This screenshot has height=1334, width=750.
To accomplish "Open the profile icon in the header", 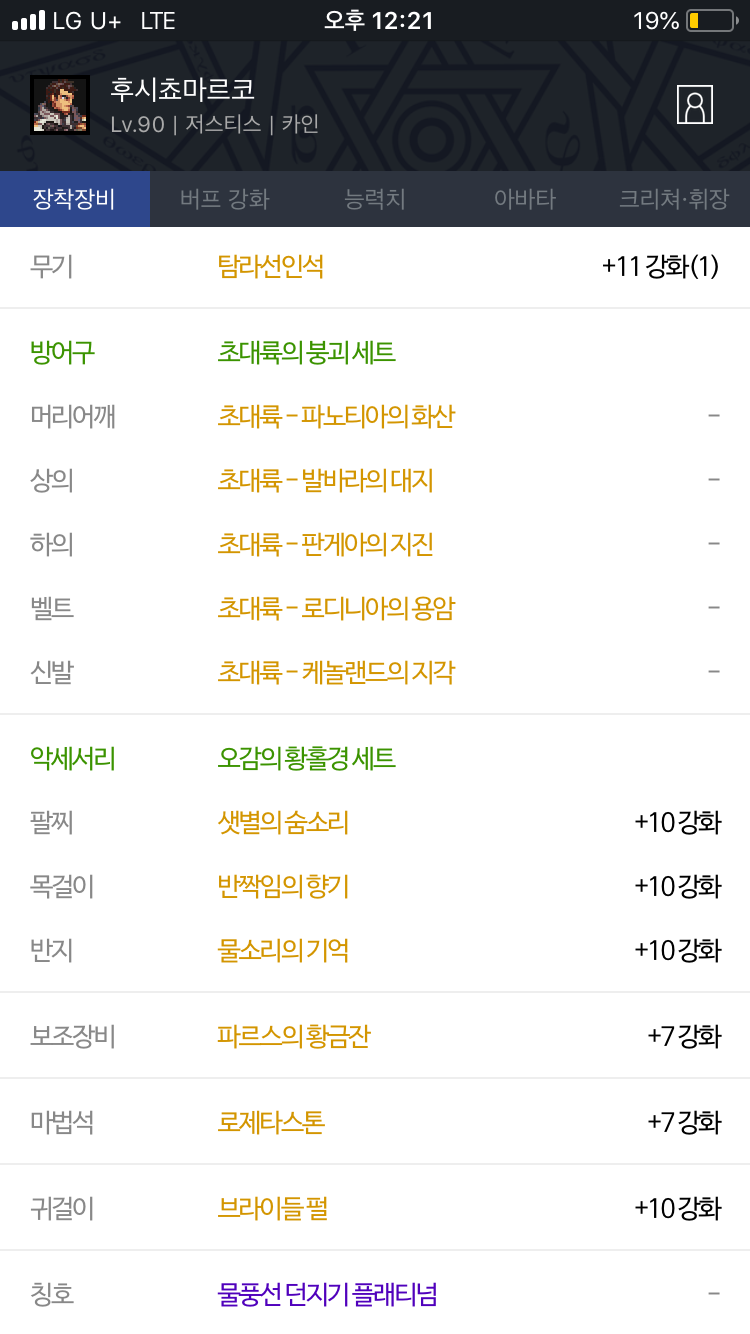I will [694, 104].
